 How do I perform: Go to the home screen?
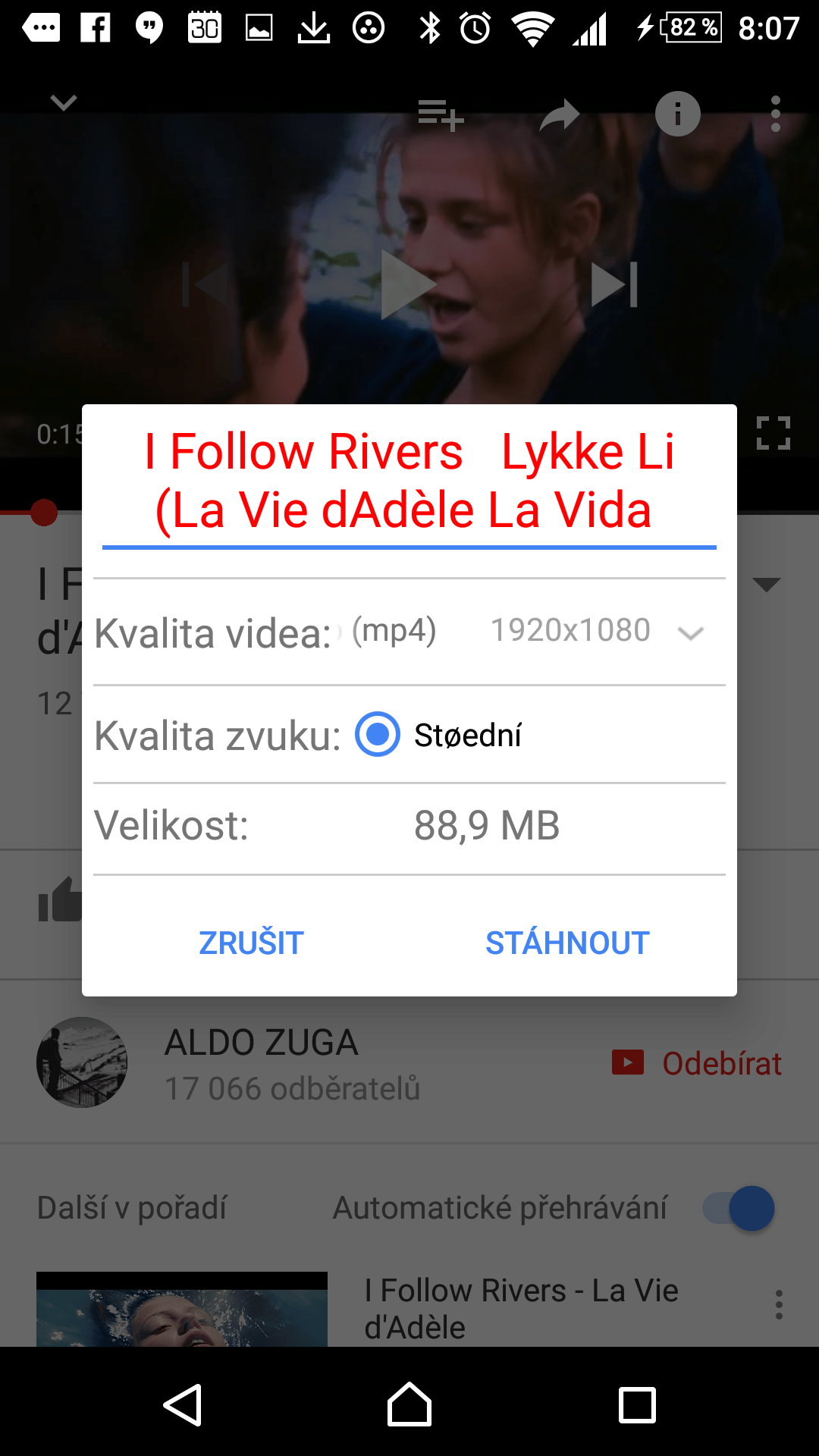click(x=409, y=1404)
